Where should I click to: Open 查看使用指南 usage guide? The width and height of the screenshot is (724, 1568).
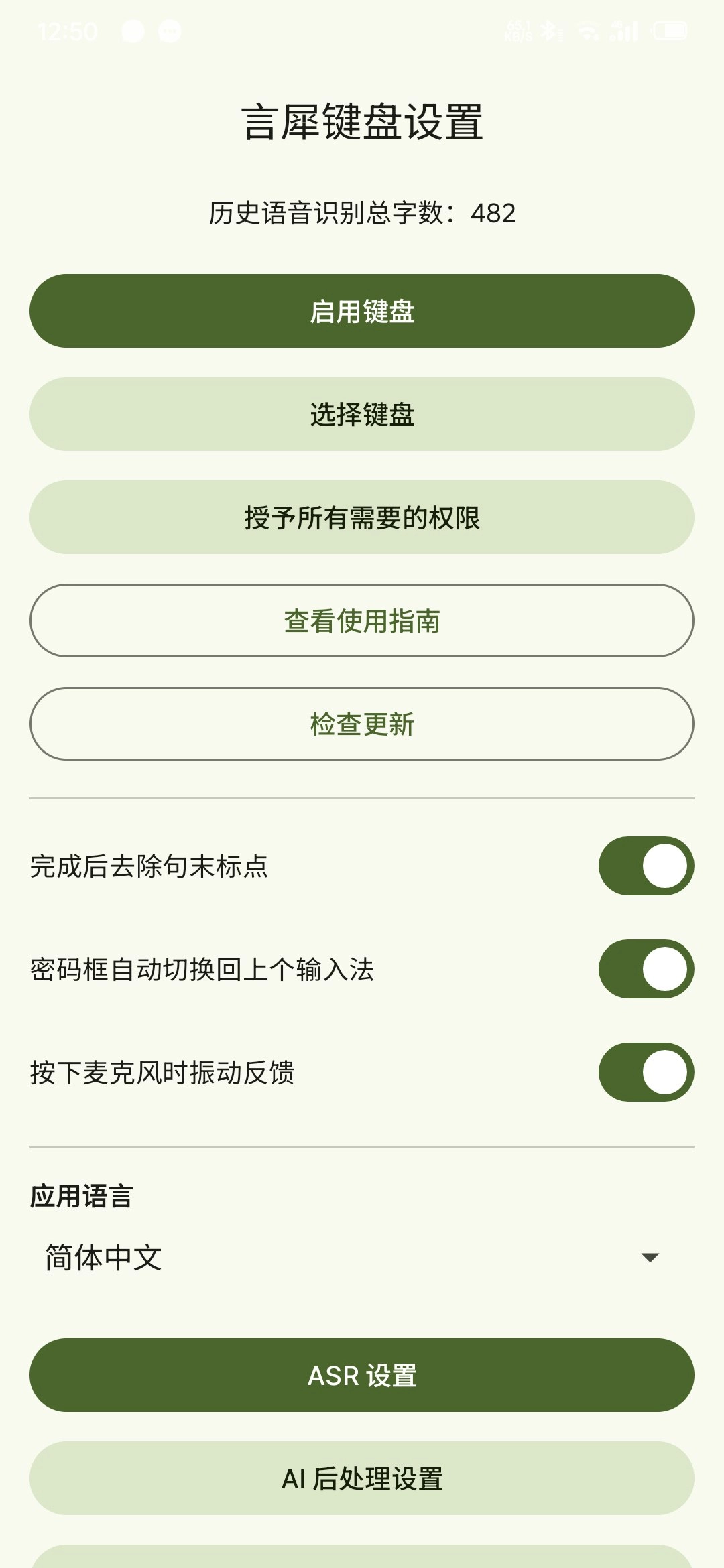[362, 620]
